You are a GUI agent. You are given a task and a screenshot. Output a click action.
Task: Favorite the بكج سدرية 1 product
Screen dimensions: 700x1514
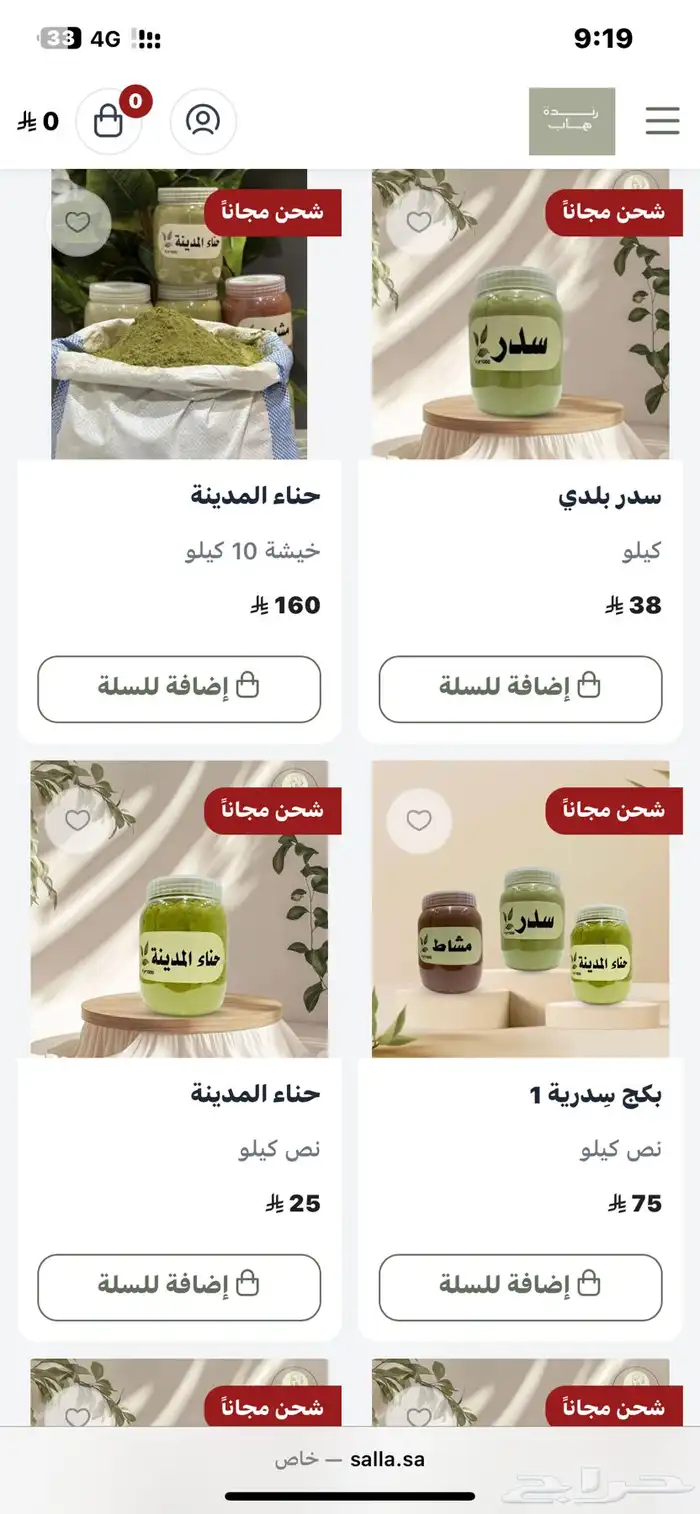[x=419, y=821]
